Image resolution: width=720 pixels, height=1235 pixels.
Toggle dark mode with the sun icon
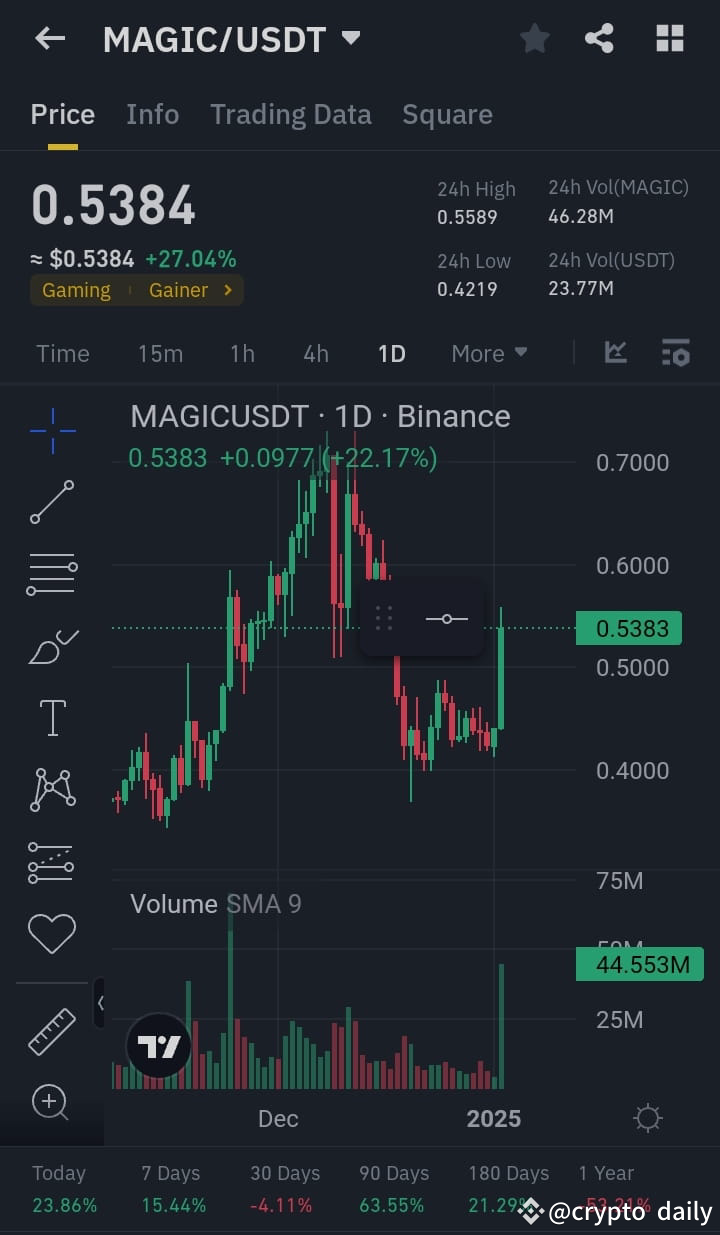[x=647, y=1117]
